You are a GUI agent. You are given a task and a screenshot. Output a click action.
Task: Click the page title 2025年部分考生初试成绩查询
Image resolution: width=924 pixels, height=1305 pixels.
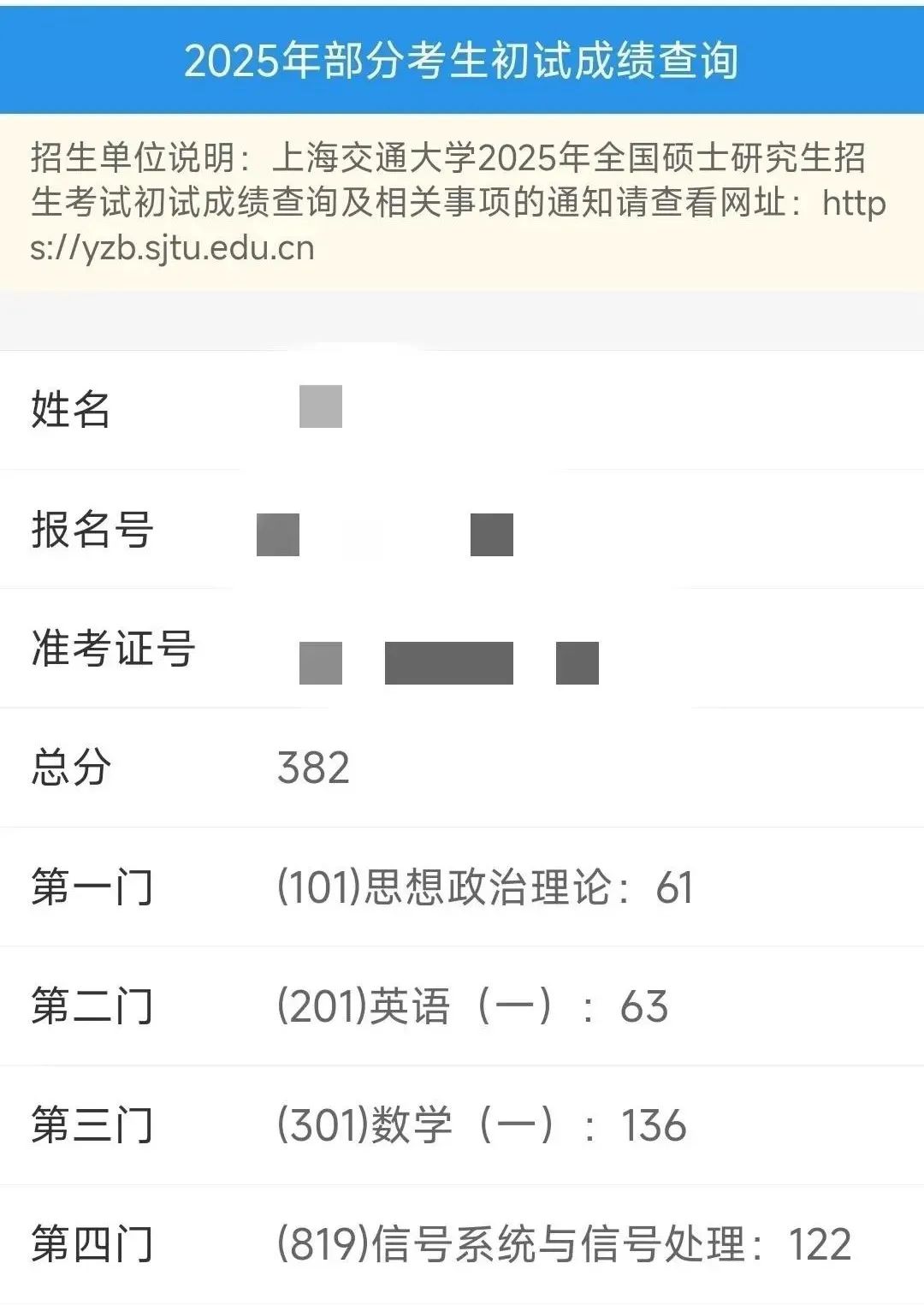coord(462,60)
